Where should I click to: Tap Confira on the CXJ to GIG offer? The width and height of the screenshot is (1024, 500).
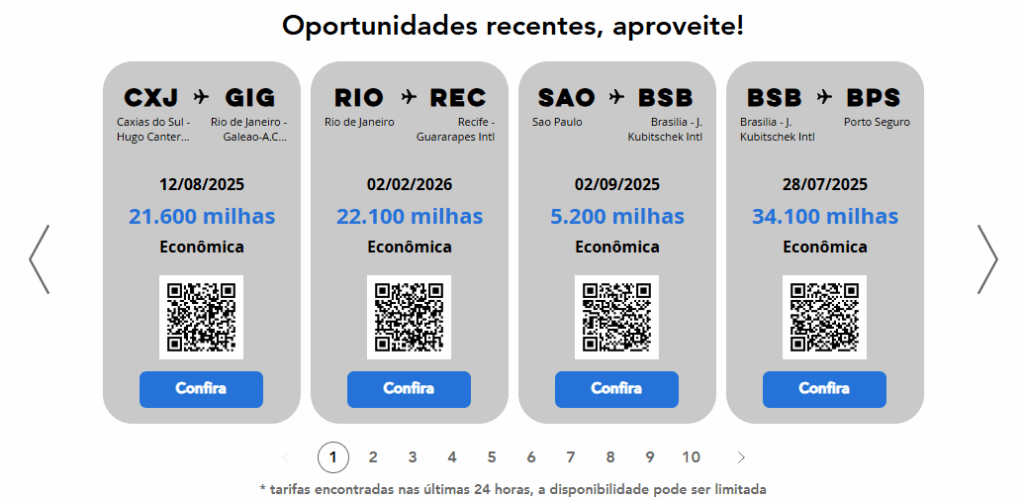tap(201, 389)
